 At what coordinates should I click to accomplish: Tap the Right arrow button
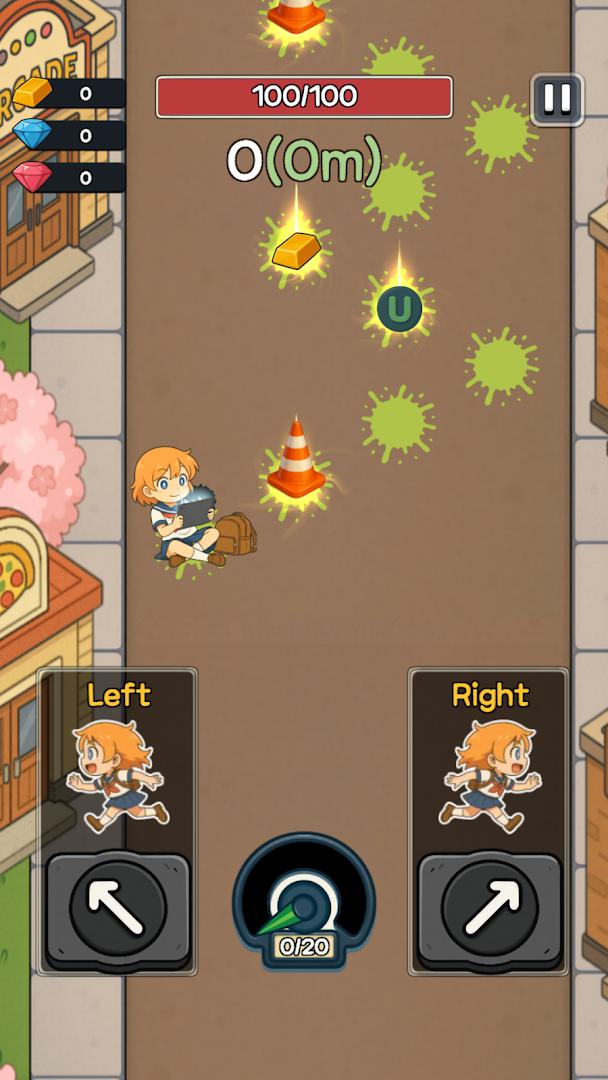(489, 906)
